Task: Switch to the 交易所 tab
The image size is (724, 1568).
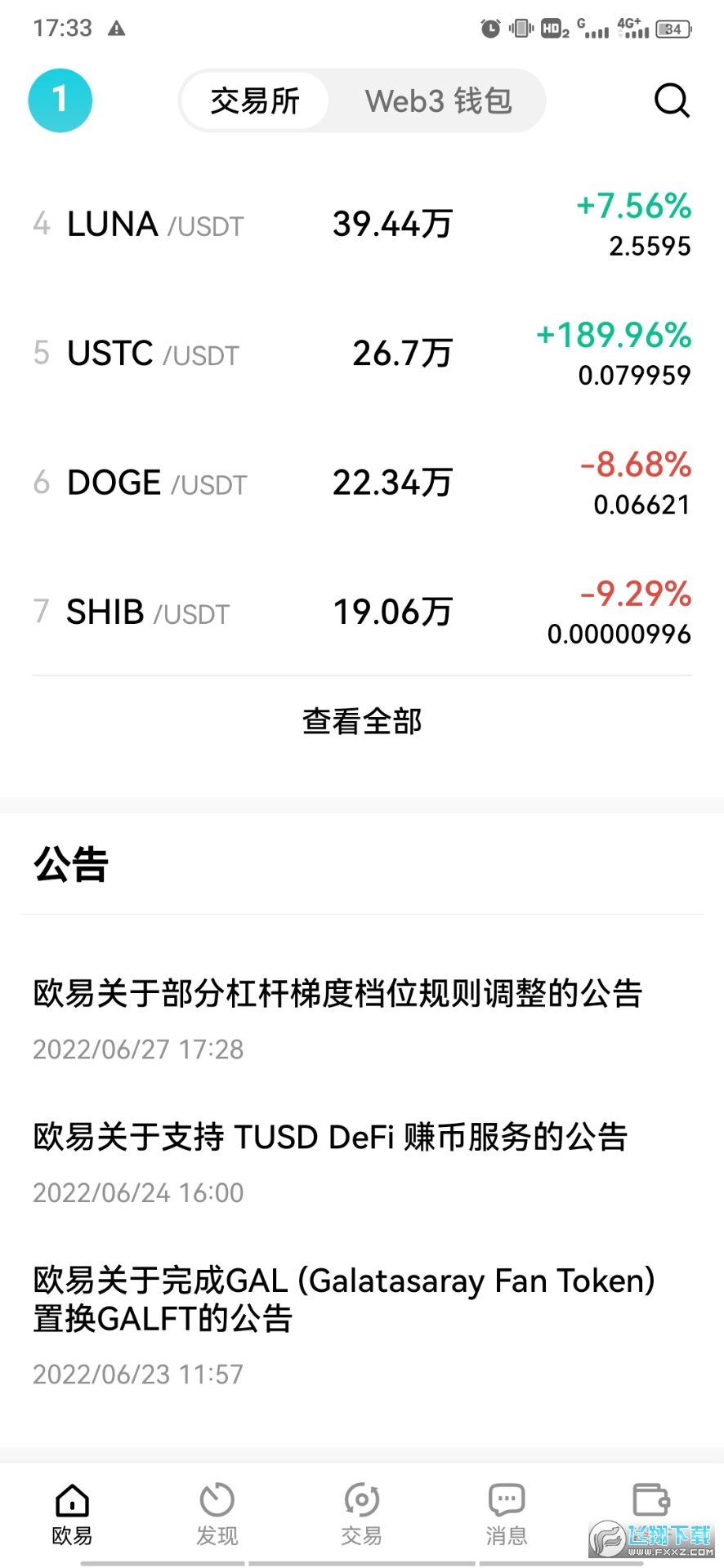Action: [x=254, y=100]
